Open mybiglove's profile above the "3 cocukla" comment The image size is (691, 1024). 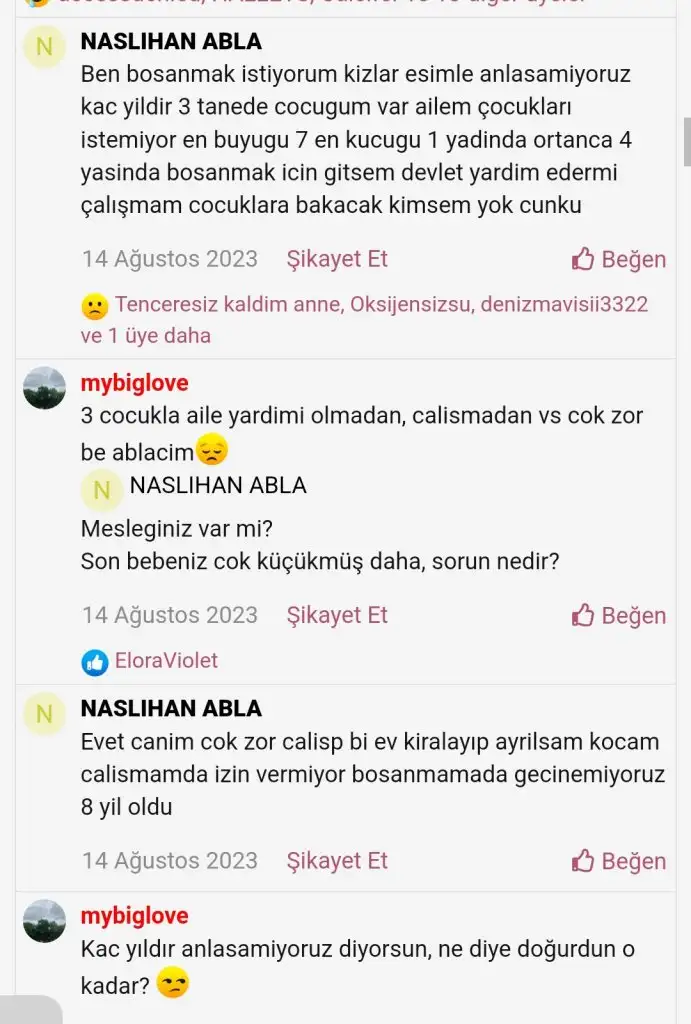(x=134, y=383)
